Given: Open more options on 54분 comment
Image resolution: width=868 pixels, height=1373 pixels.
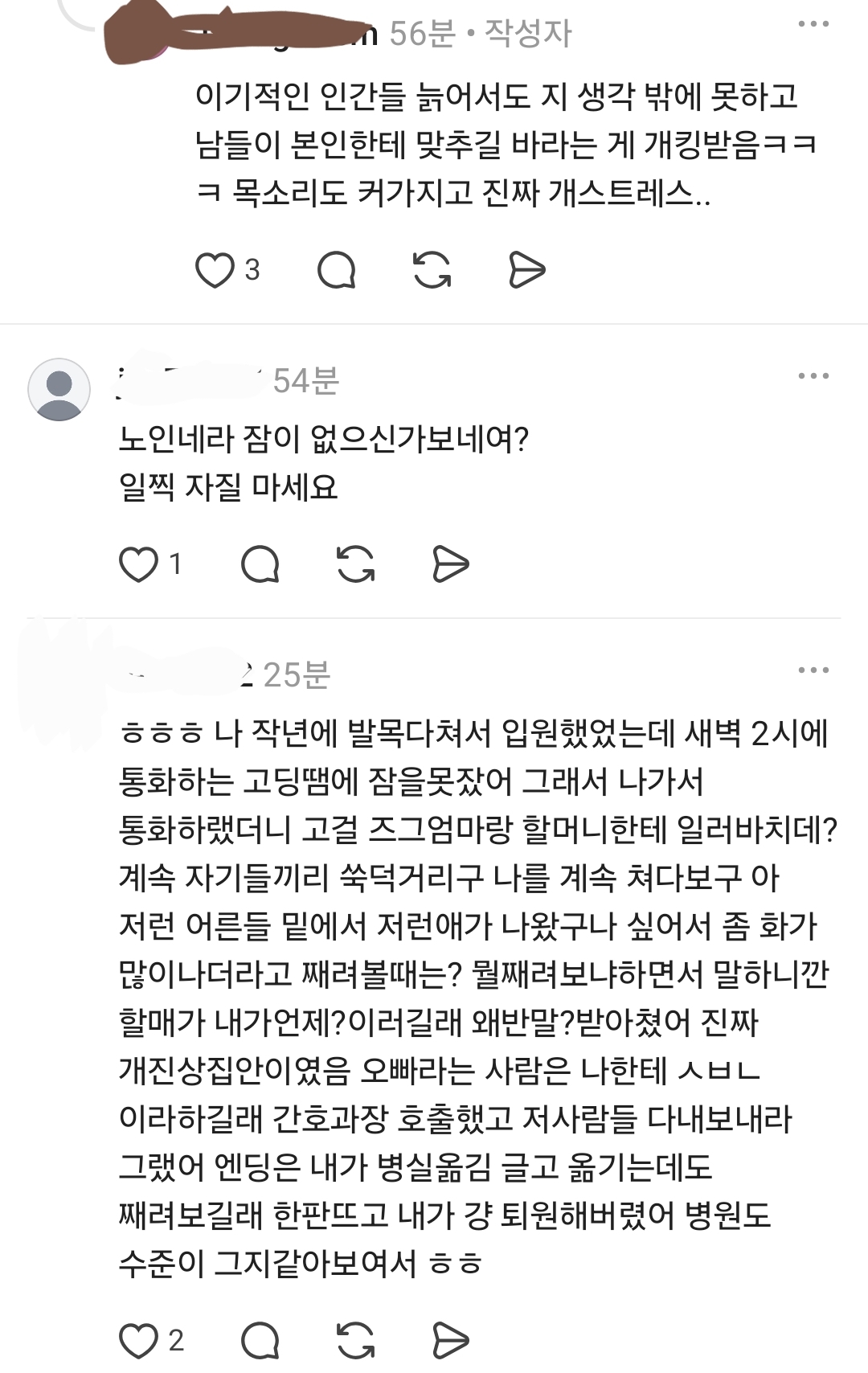Looking at the screenshot, I should tap(813, 375).
